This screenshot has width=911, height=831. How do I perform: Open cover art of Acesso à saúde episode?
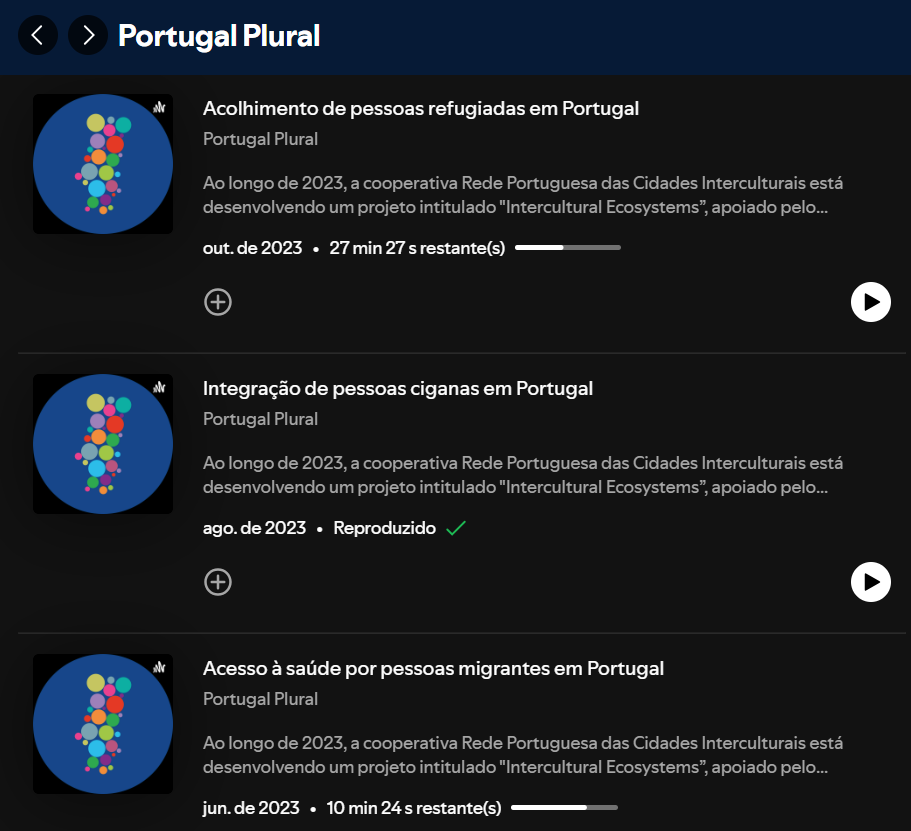click(103, 724)
